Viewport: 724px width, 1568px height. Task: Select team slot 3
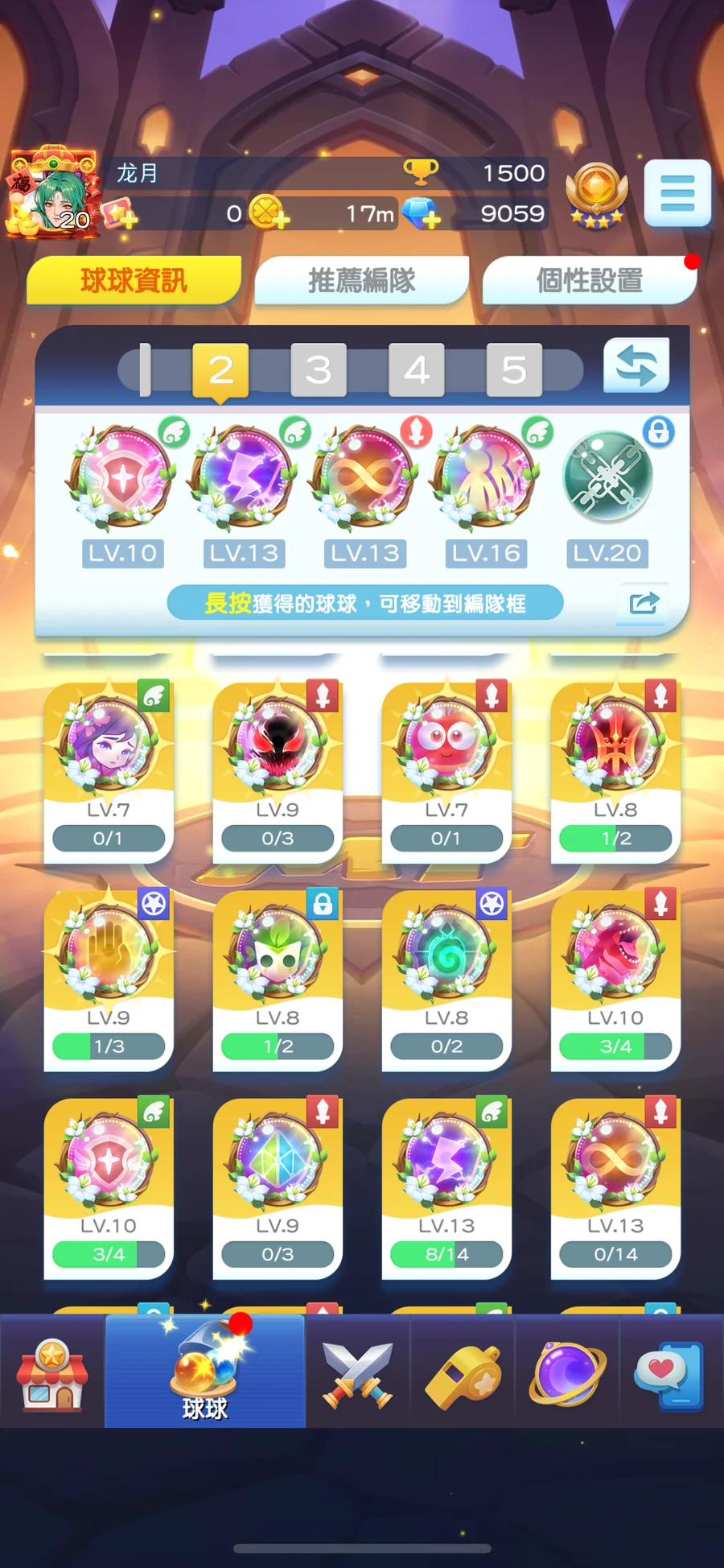(x=319, y=370)
